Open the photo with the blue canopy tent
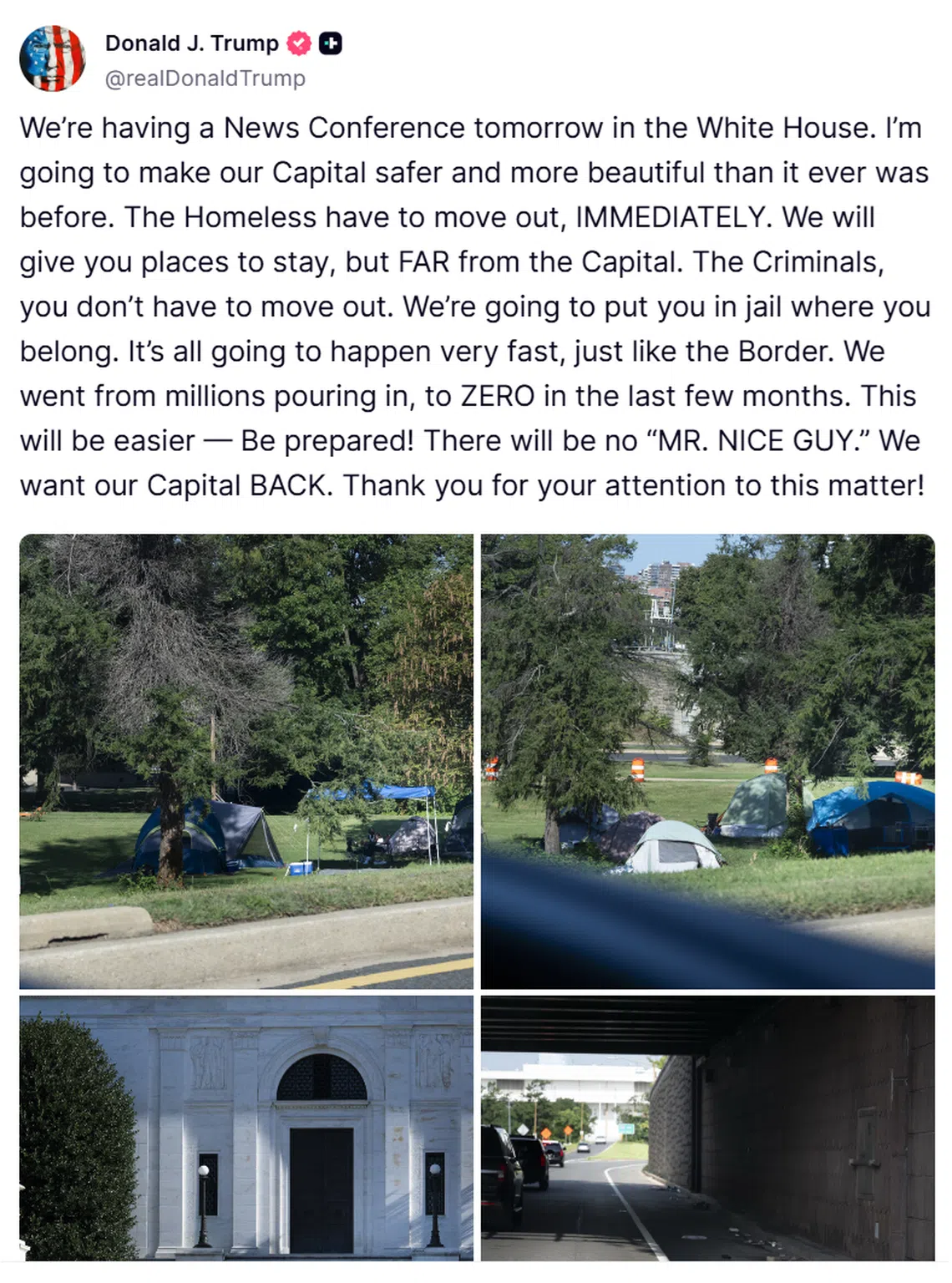This screenshot has width=952, height=1283. pyautogui.click(x=246, y=761)
